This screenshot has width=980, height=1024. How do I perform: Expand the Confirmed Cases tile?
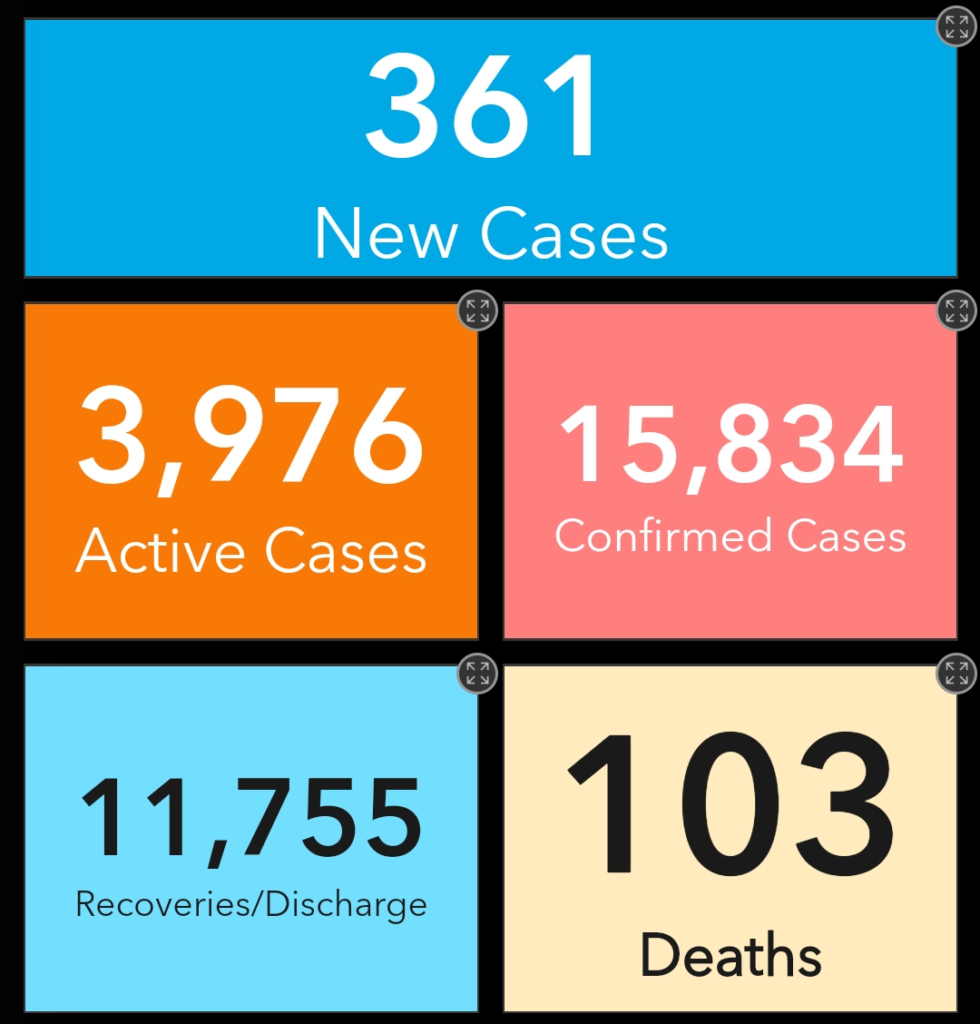957,311
